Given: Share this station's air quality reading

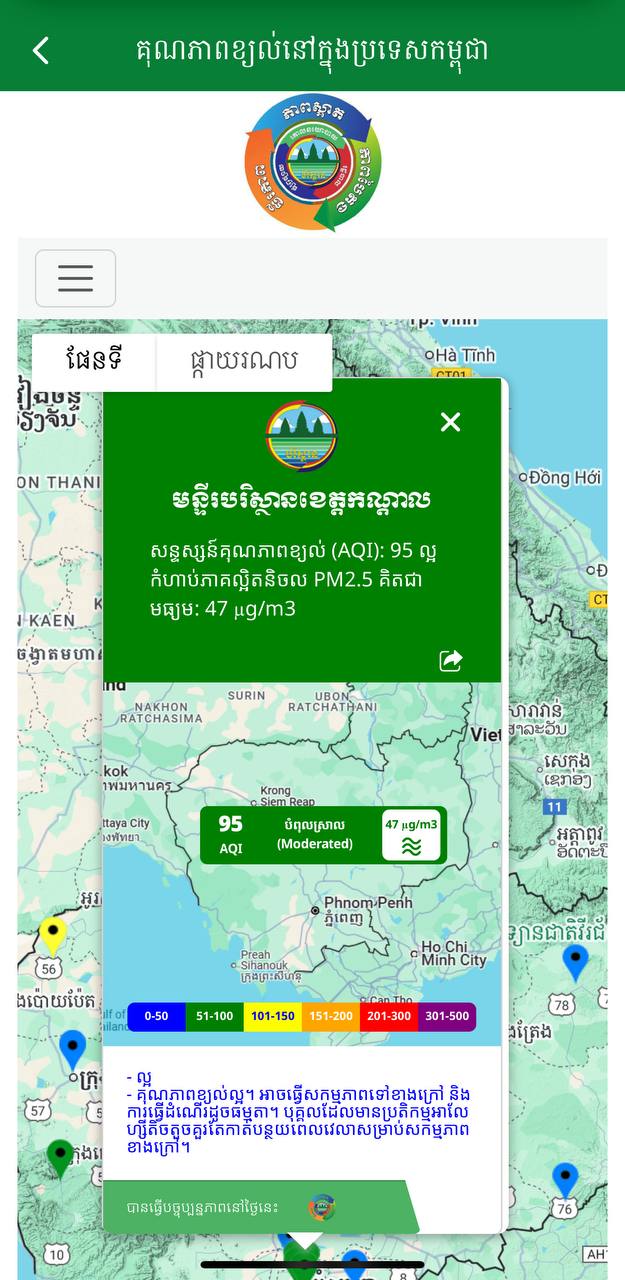Looking at the screenshot, I should [451, 660].
